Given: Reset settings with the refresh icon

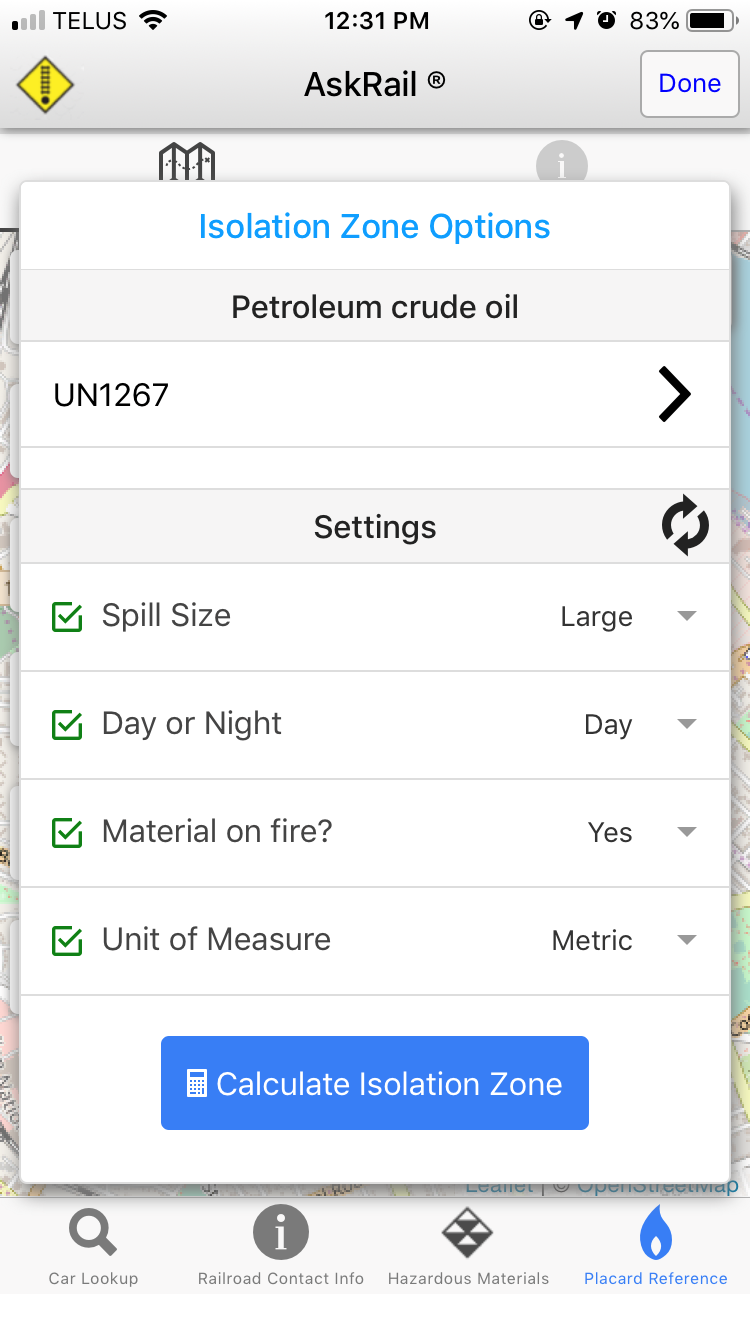Looking at the screenshot, I should pyautogui.click(x=685, y=526).
